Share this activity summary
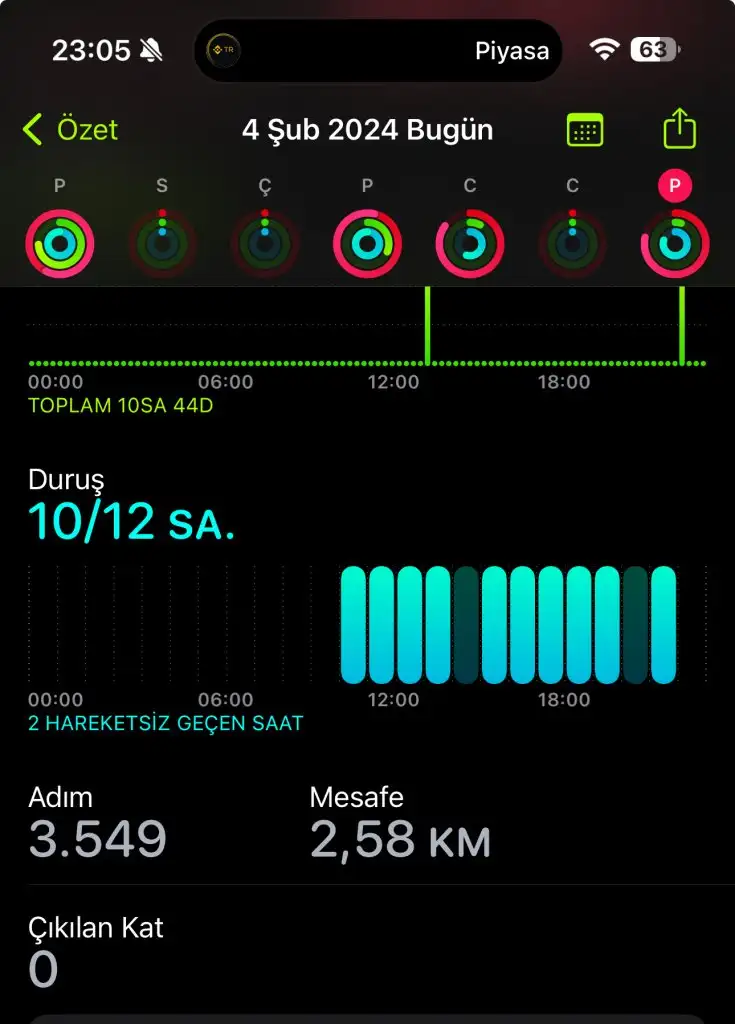Viewport: 735px width, 1024px height. 679,130
